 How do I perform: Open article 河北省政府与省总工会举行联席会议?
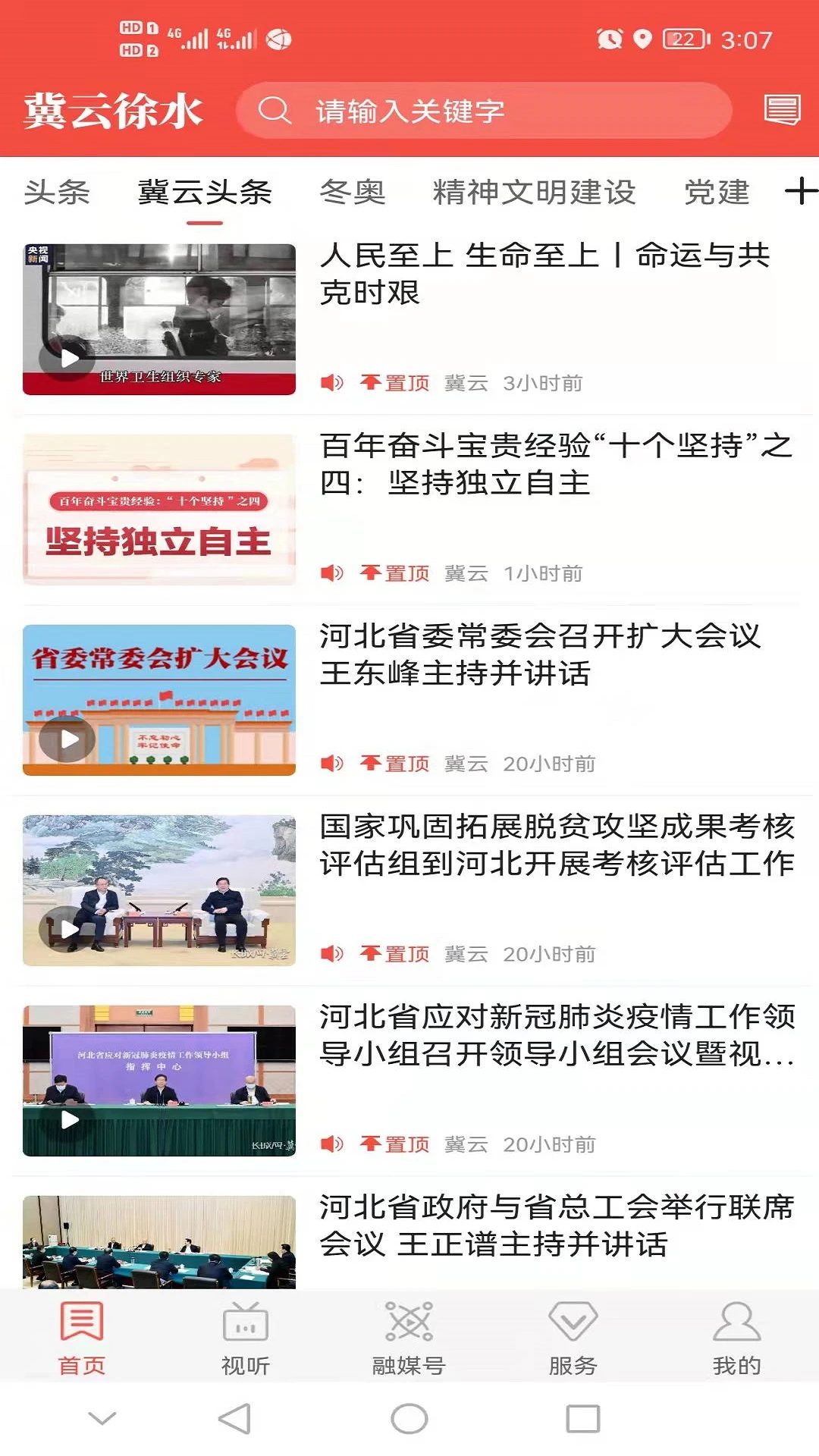[x=557, y=1225]
